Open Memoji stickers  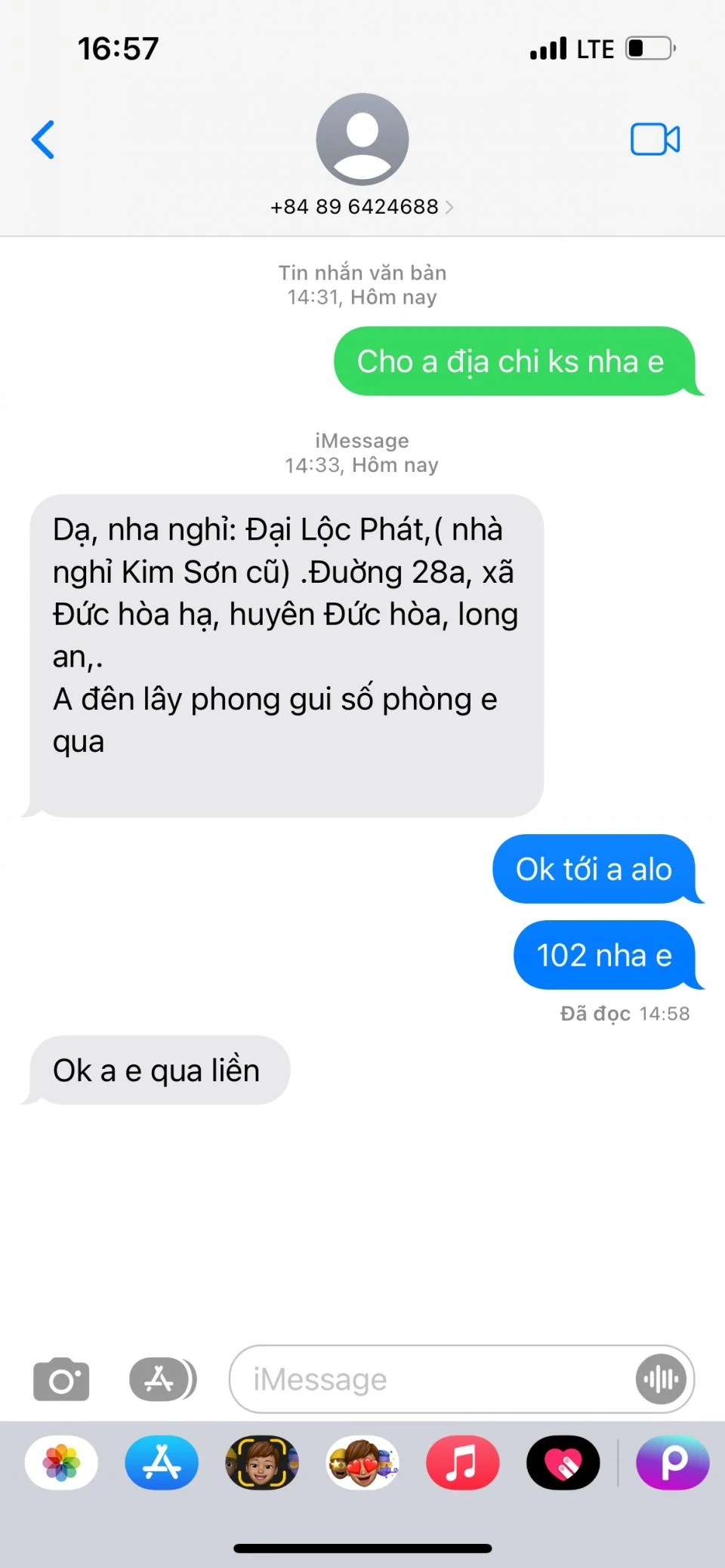pos(362,1463)
